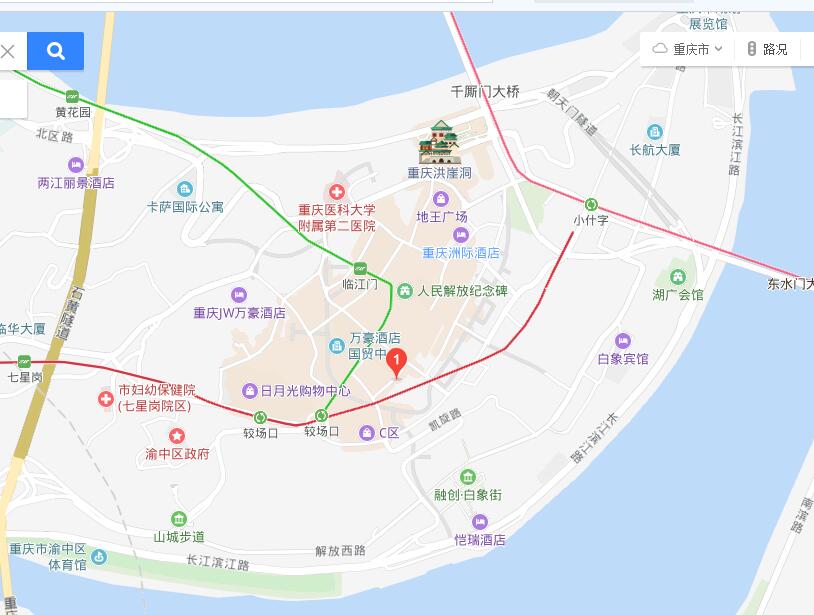Select the 恺瑞酒店 hotel marker
Screen dimensions: 814x615
tap(480, 522)
